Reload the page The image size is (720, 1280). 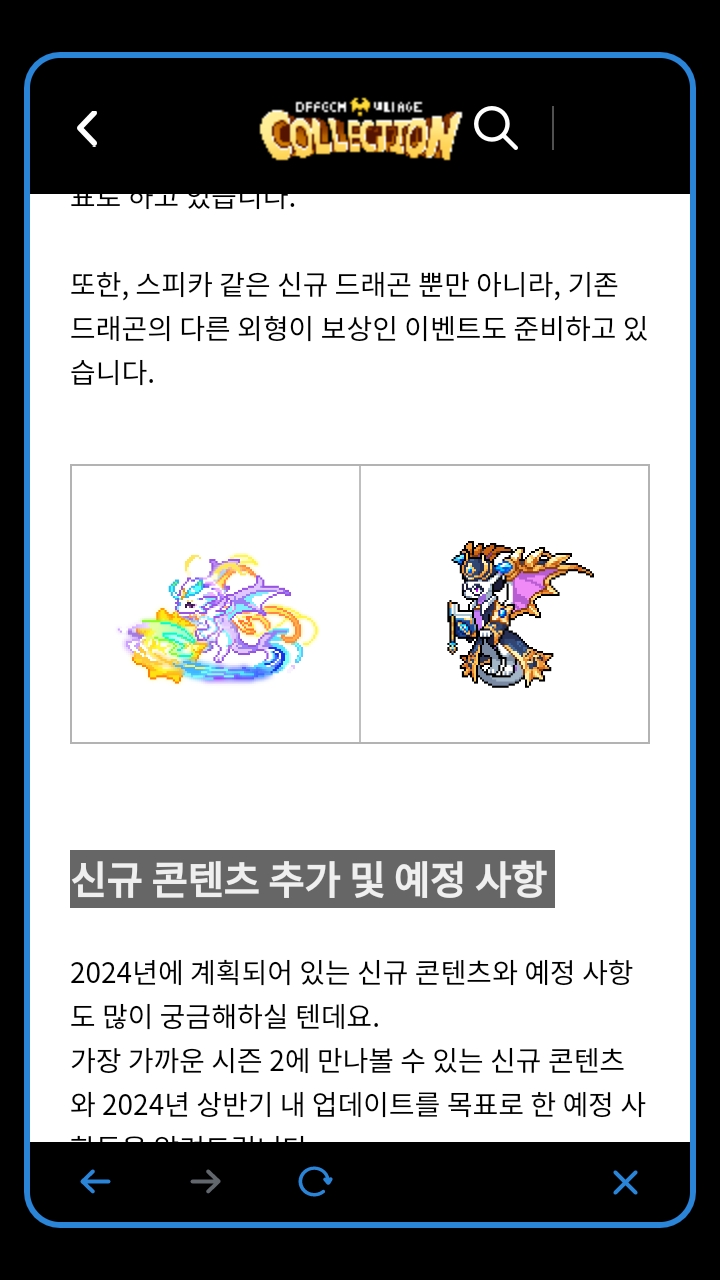coord(315,1183)
